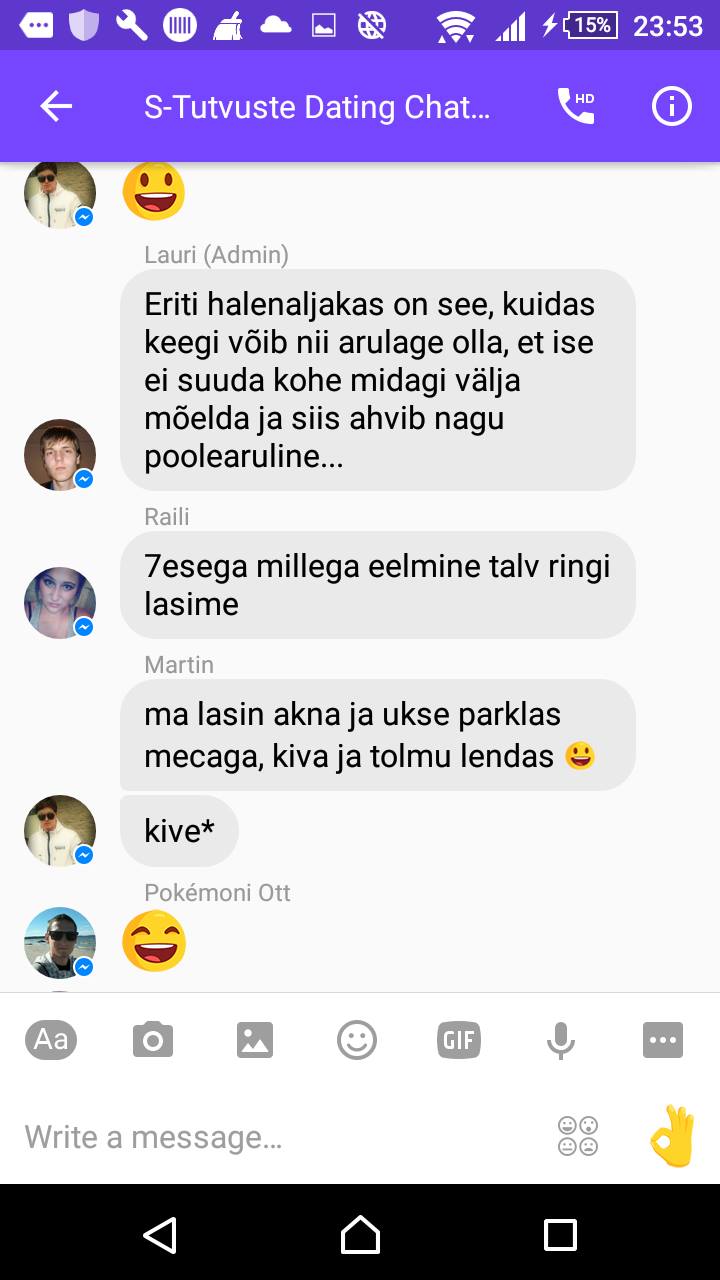Open the photo gallery picker

tap(255, 1040)
